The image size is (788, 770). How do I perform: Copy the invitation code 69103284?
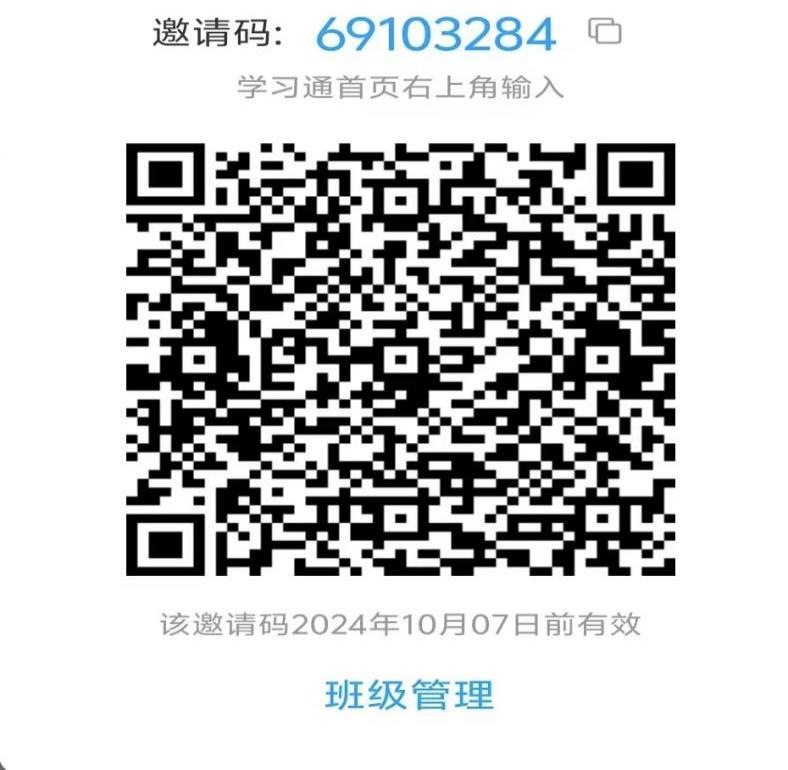604,32
